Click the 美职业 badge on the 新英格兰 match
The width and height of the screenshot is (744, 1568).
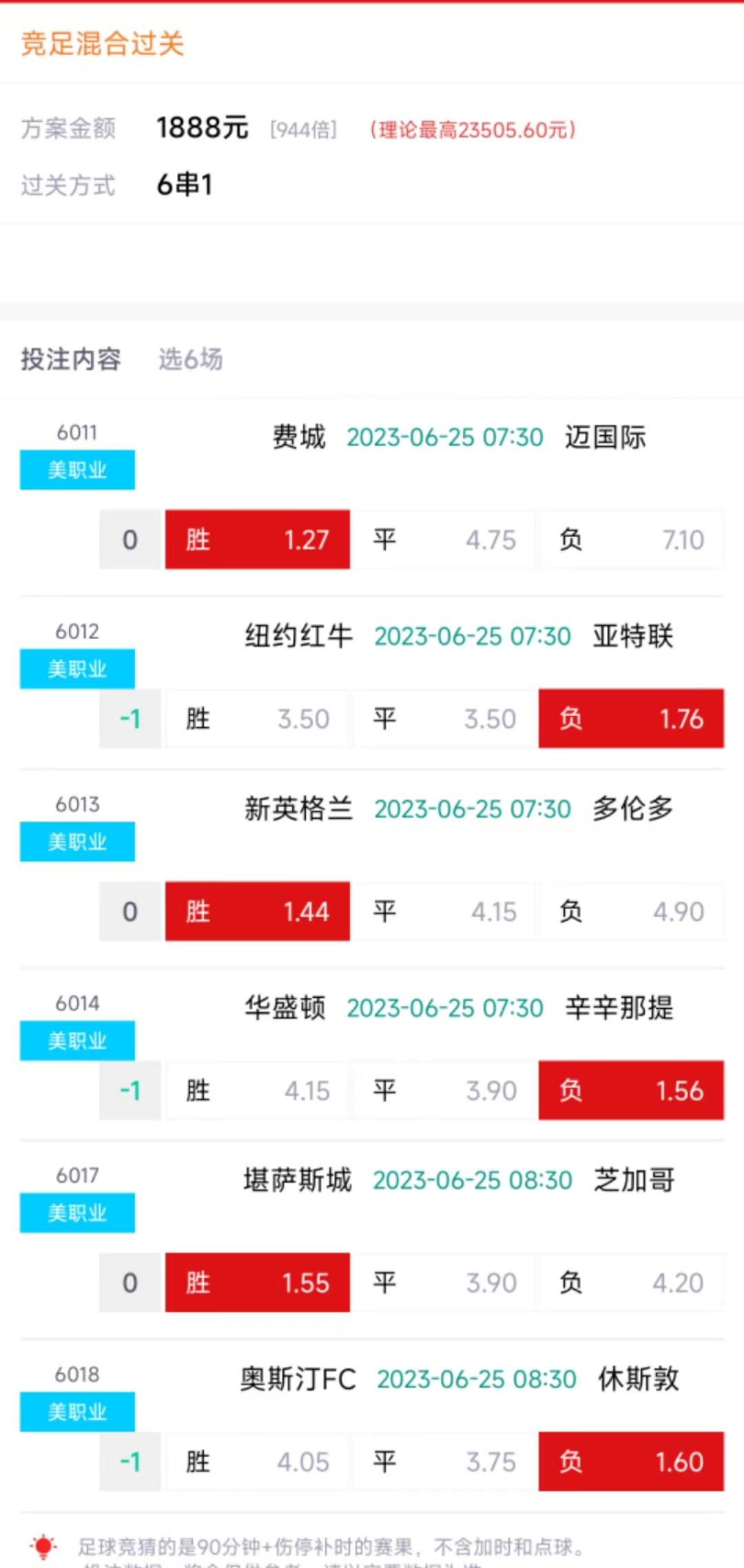pos(77,842)
